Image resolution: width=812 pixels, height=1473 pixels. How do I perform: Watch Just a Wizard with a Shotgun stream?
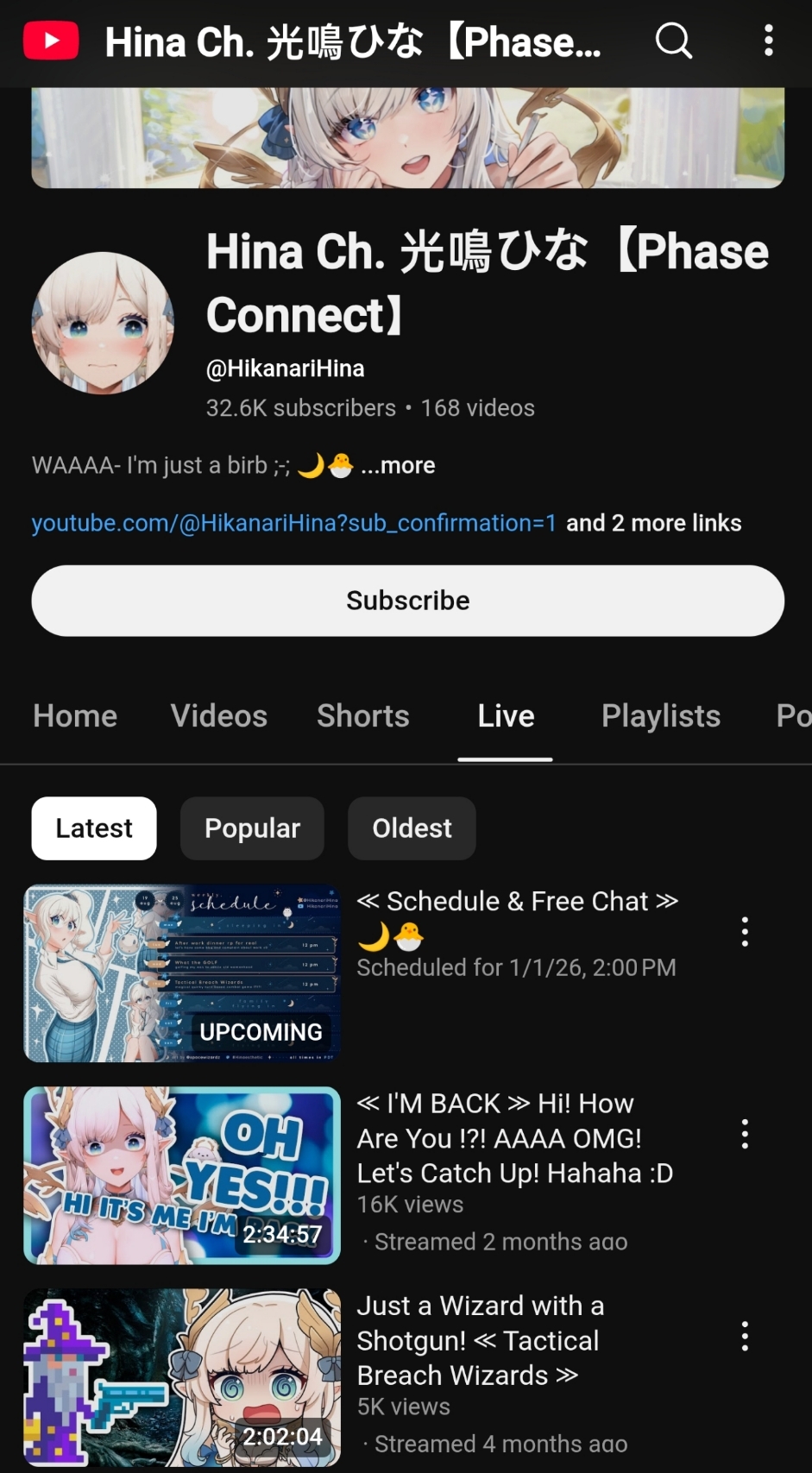click(182, 1377)
